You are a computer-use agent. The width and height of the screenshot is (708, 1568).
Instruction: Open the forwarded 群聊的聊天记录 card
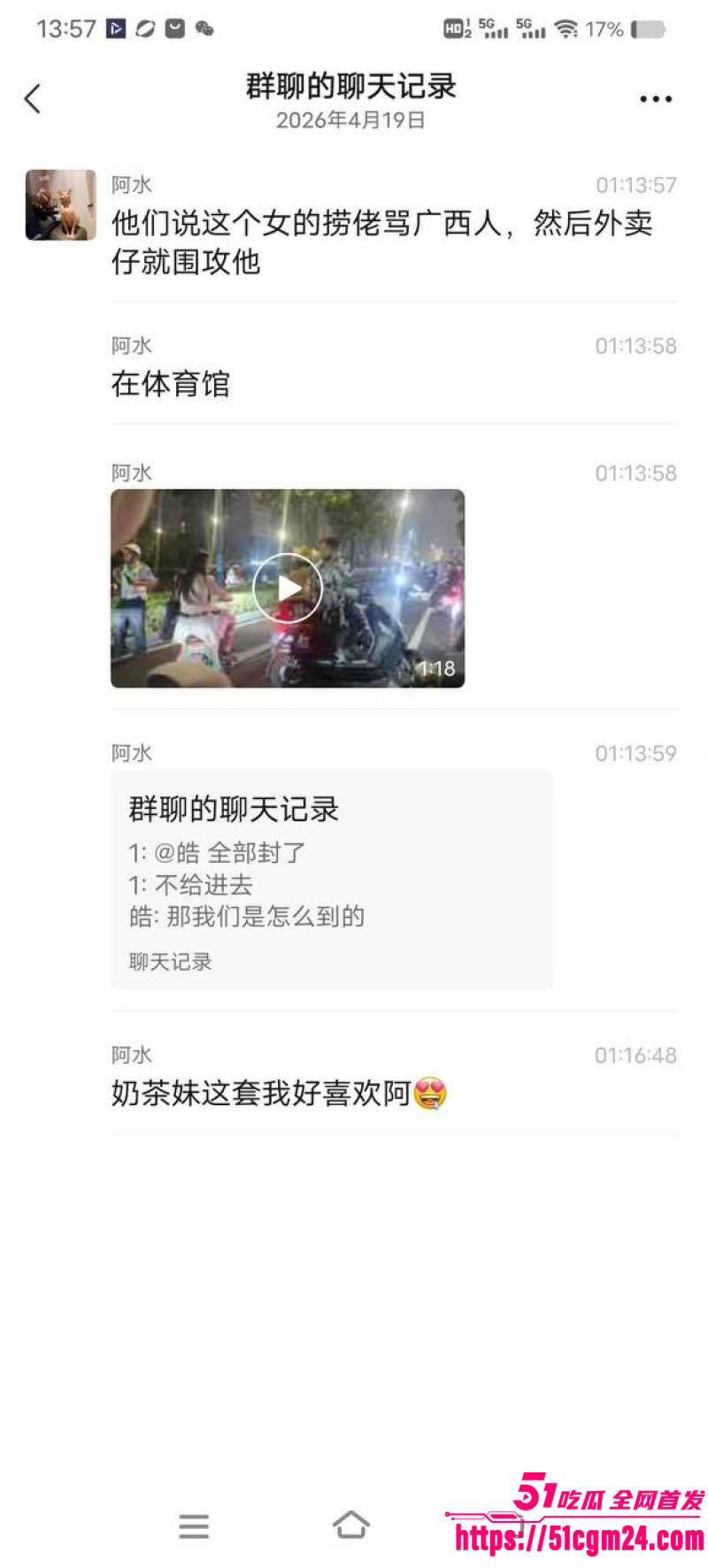[331, 876]
